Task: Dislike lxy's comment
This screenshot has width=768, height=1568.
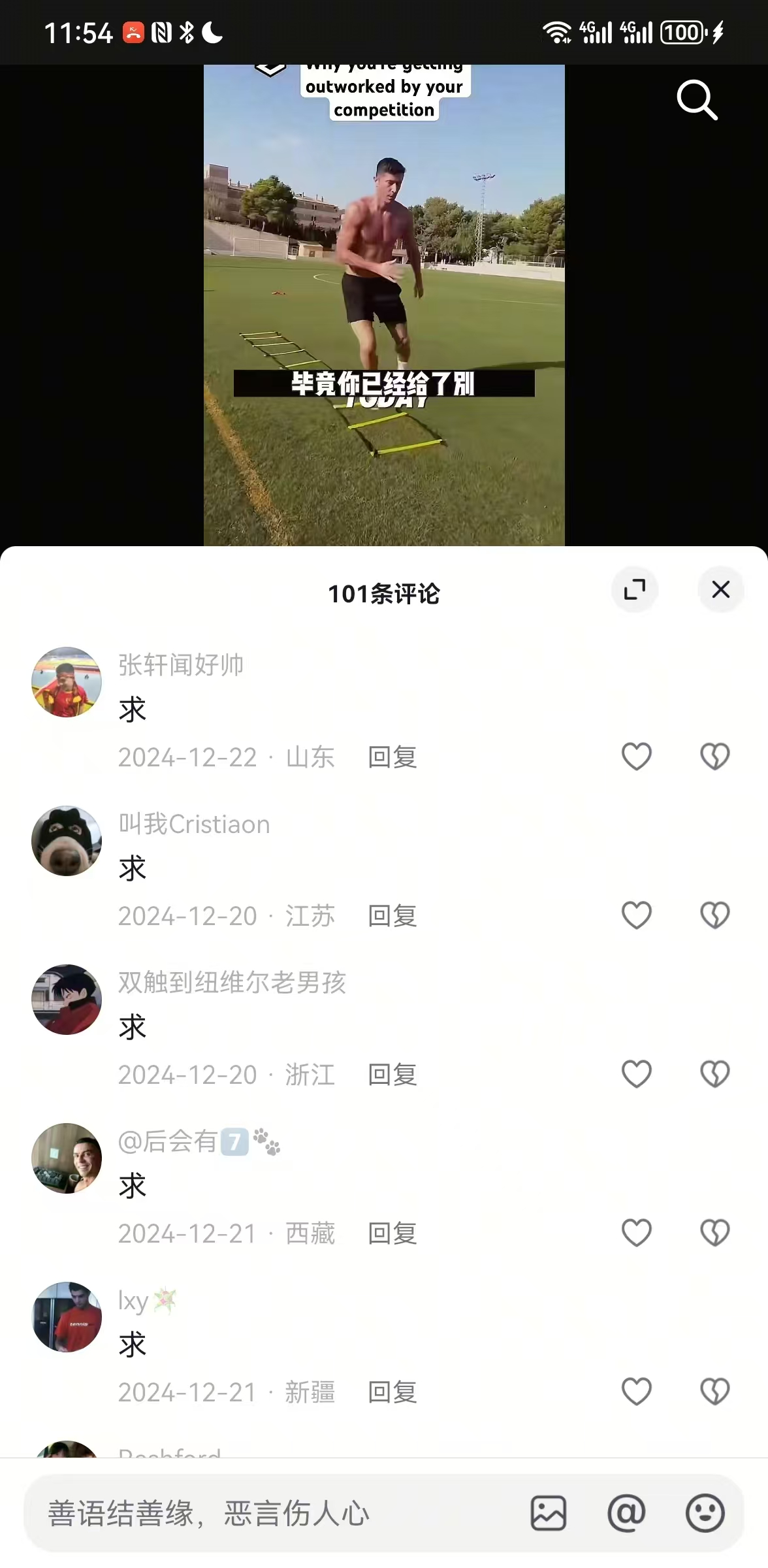Action: [714, 1392]
